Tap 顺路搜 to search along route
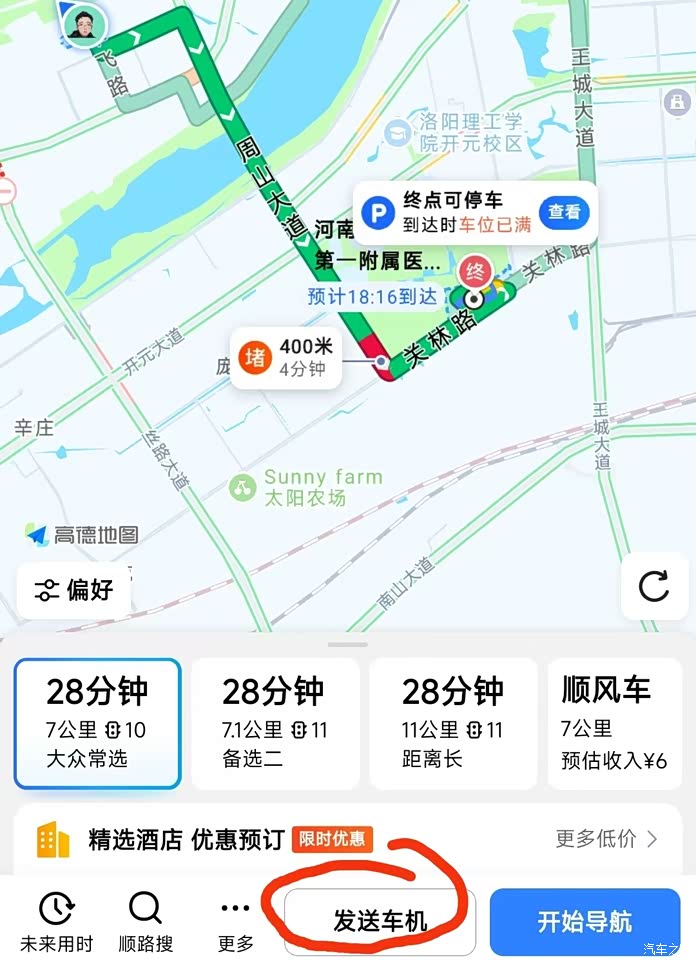The width and height of the screenshot is (696, 960). pos(145,921)
